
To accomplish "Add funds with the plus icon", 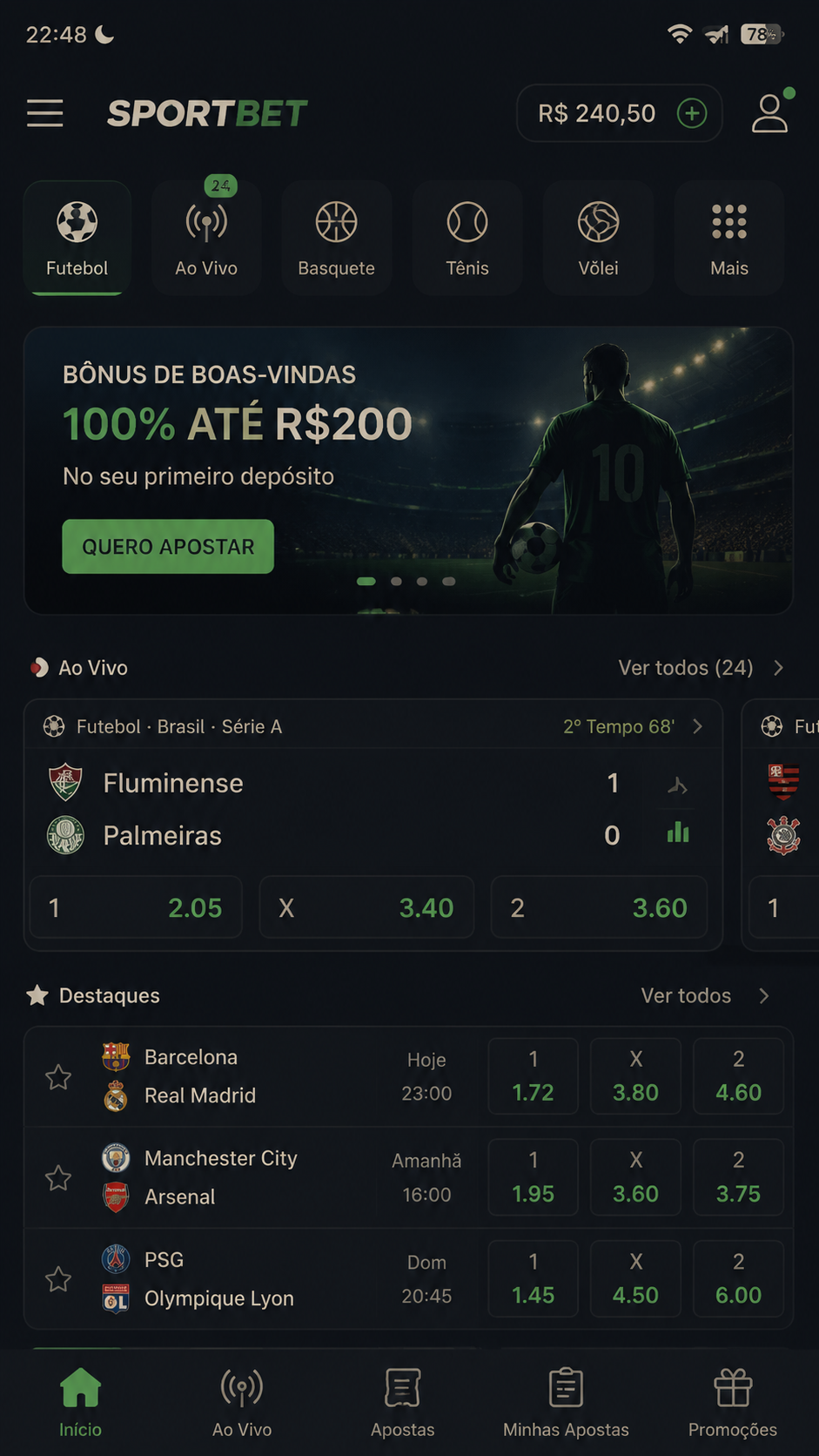I will [x=692, y=113].
